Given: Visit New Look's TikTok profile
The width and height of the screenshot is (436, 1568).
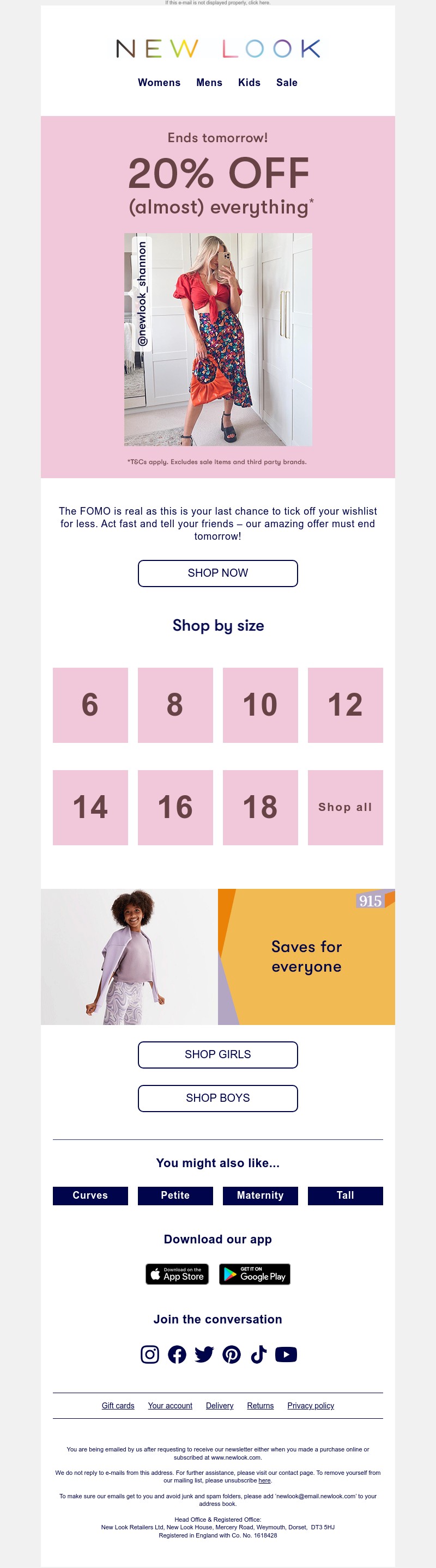Looking at the screenshot, I should [x=258, y=1355].
